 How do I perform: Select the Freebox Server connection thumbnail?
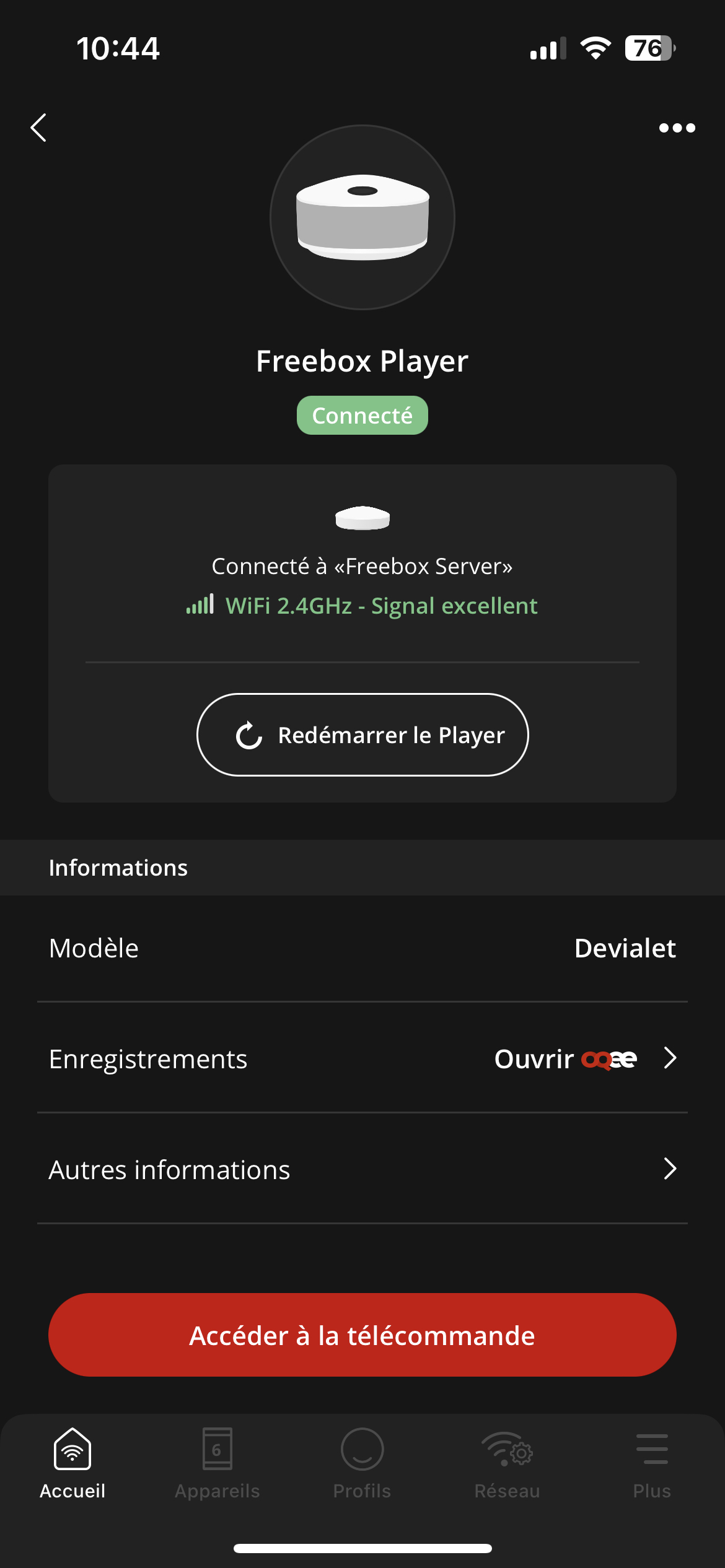(x=362, y=519)
